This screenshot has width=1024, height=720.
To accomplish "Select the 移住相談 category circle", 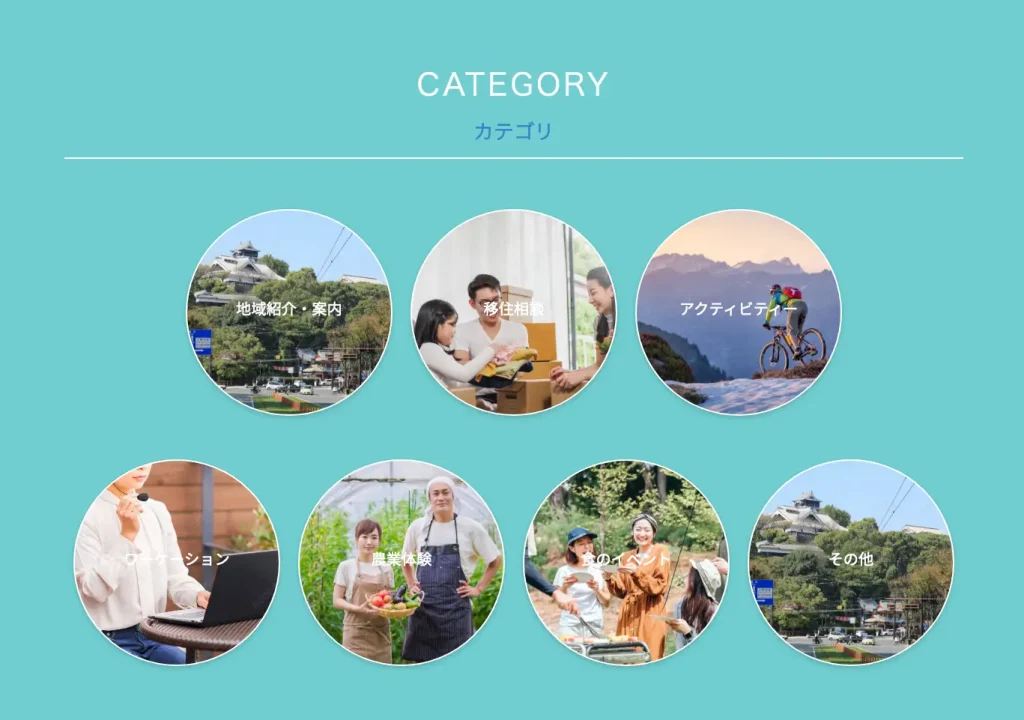I will click(x=513, y=311).
